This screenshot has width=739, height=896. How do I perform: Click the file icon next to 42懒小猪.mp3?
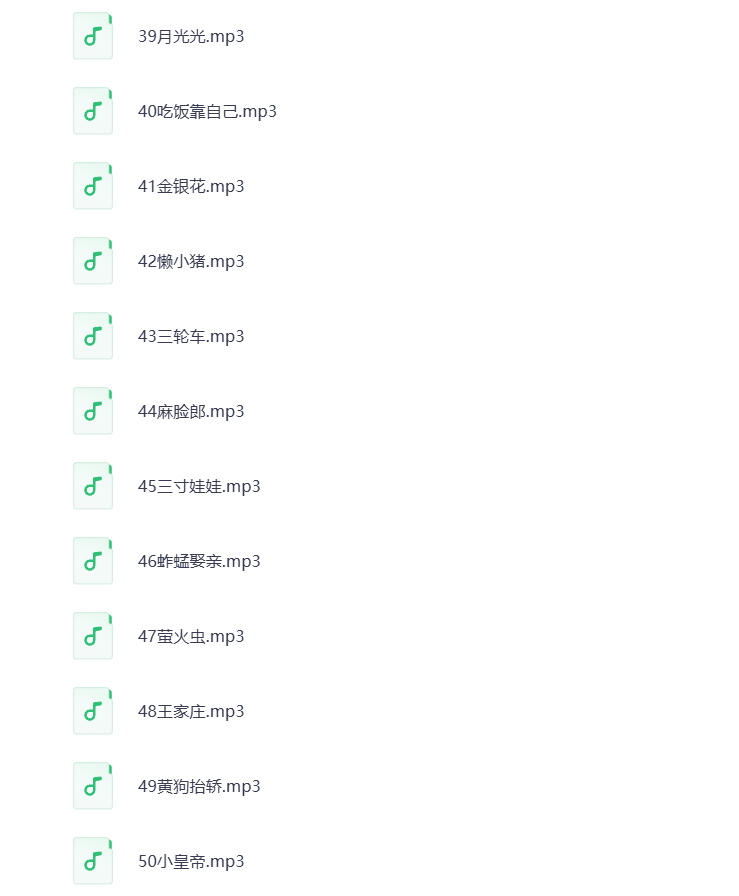(92, 261)
